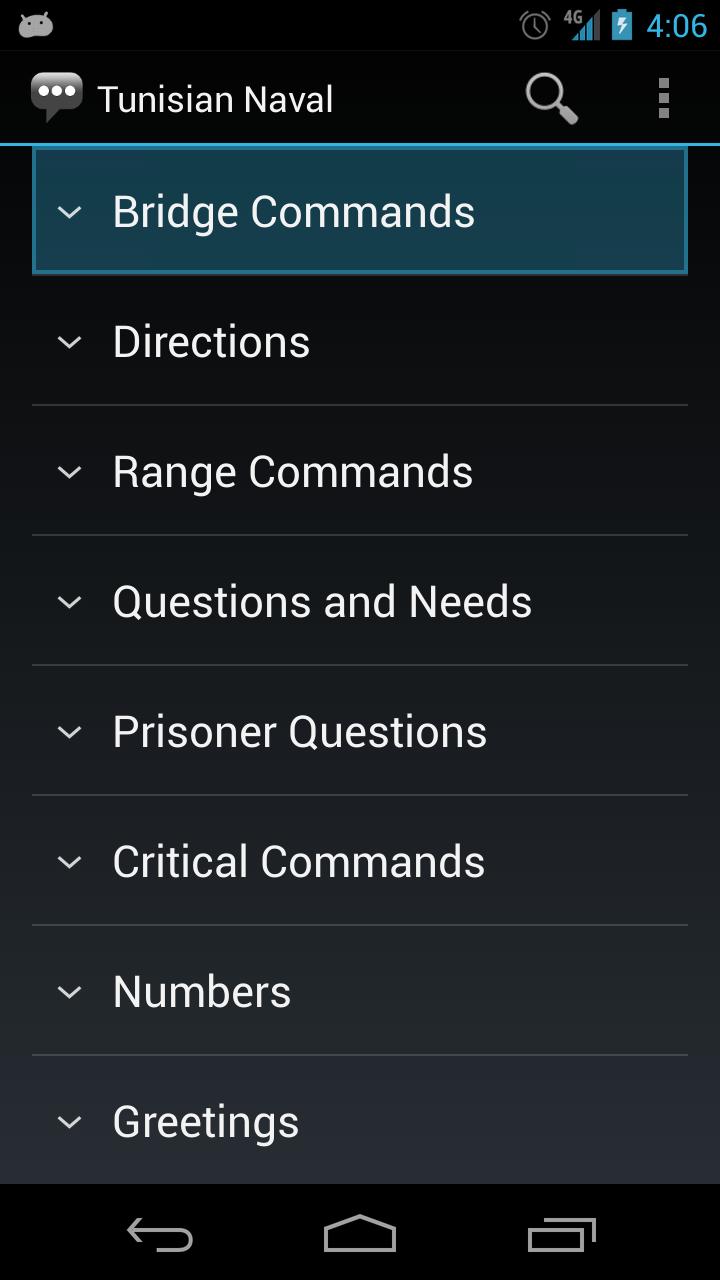The image size is (720, 1280).
Task: Open the Recent Apps navigation icon
Action: tap(561, 1234)
